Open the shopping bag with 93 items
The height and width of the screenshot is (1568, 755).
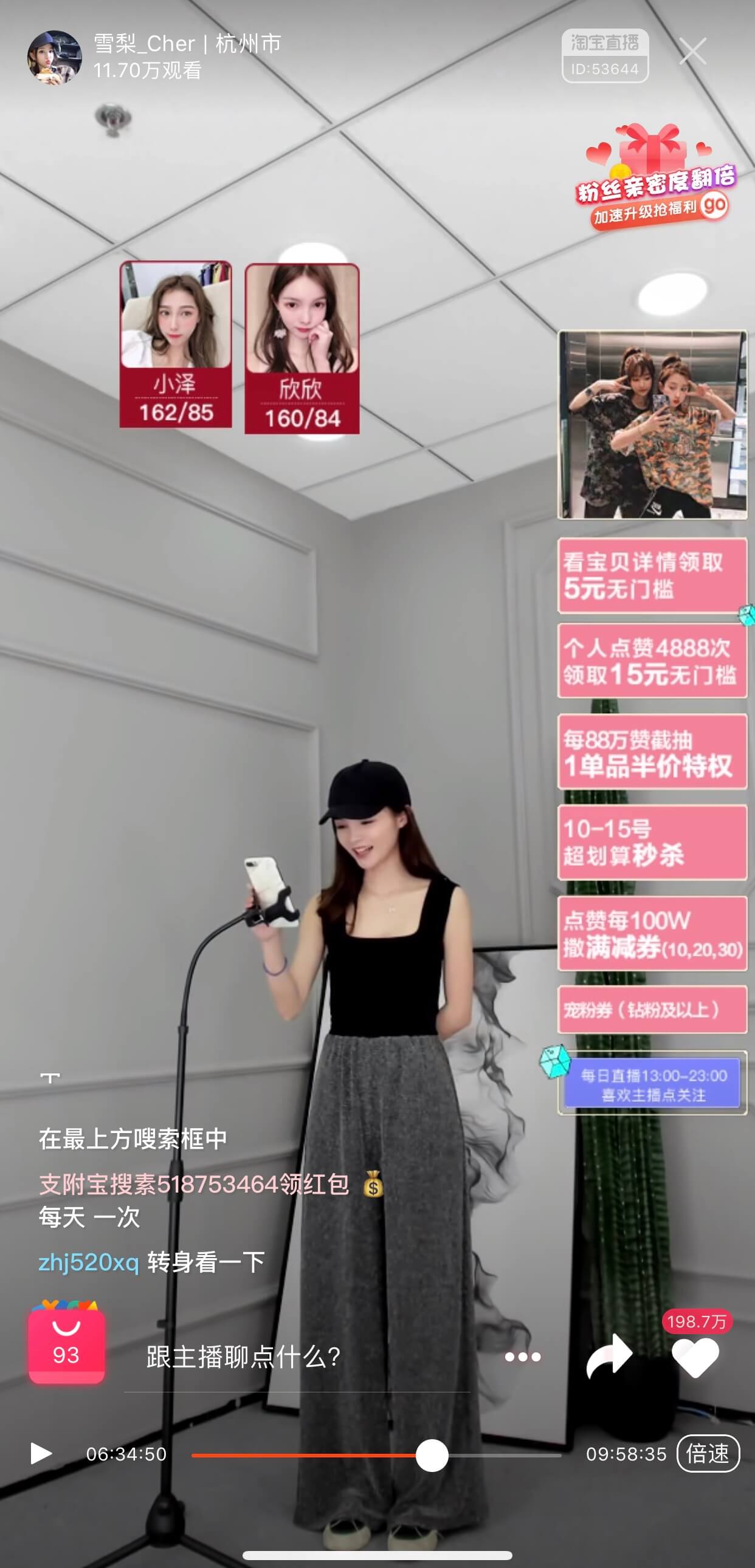(x=66, y=1346)
